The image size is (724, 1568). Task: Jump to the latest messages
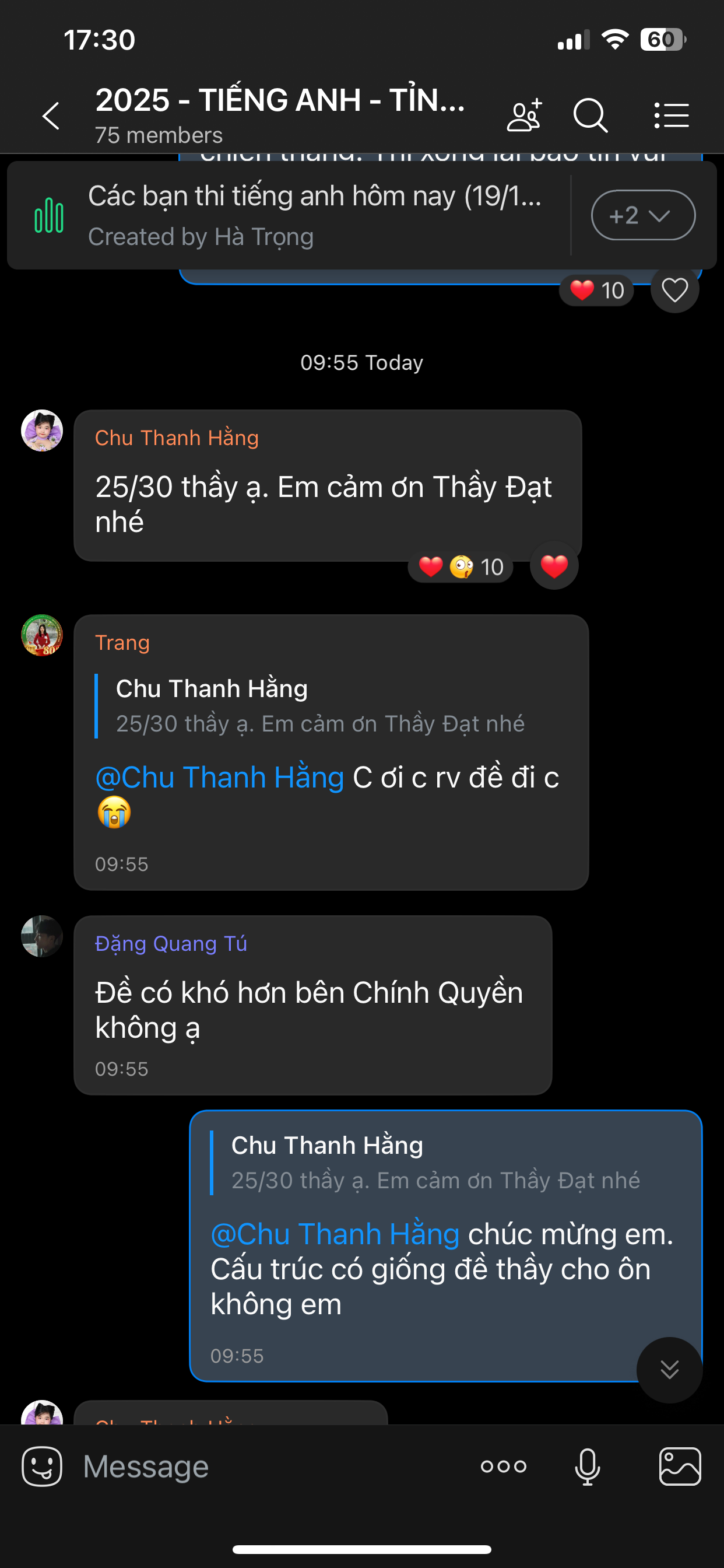(x=669, y=1370)
